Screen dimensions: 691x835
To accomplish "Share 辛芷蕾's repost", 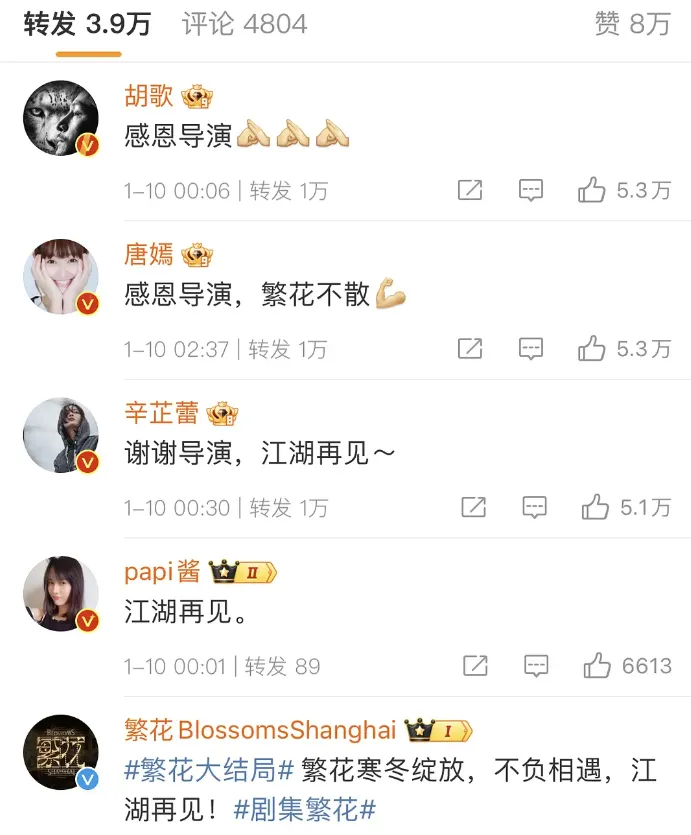I will (474, 507).
